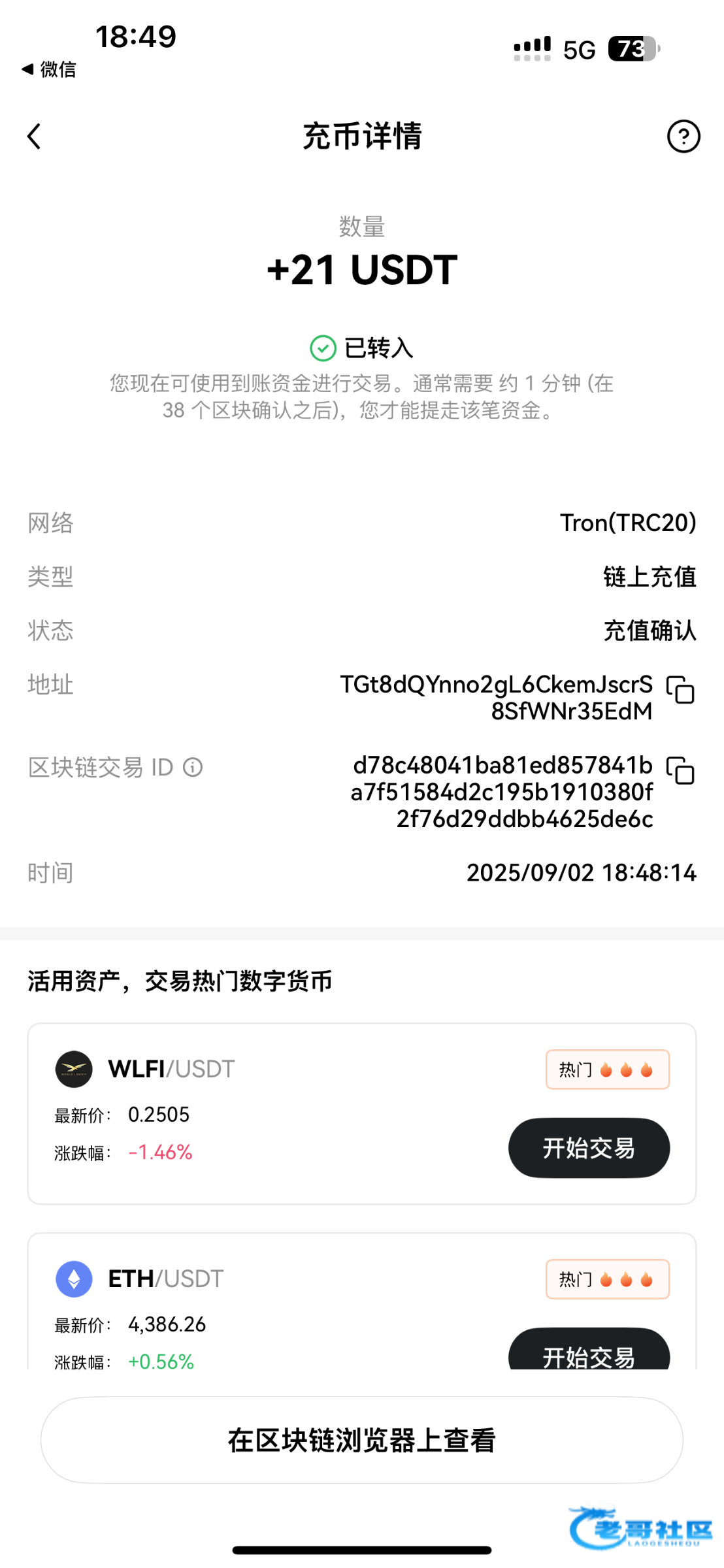Show info about 区块链交易 ID
The image size is (724, 1568).
tap(193, 767)
